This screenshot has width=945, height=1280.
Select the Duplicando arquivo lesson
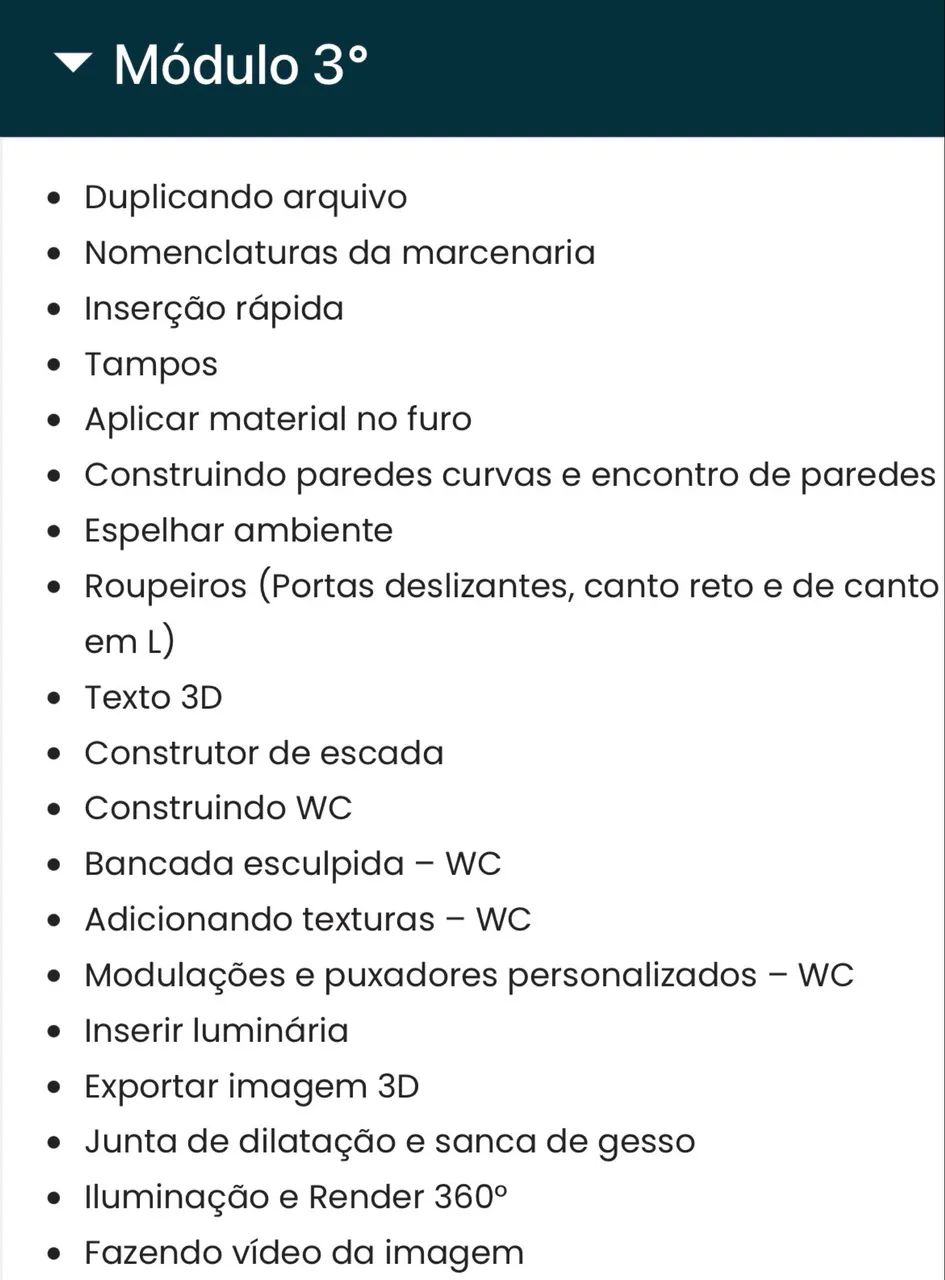tap(245, 197)
